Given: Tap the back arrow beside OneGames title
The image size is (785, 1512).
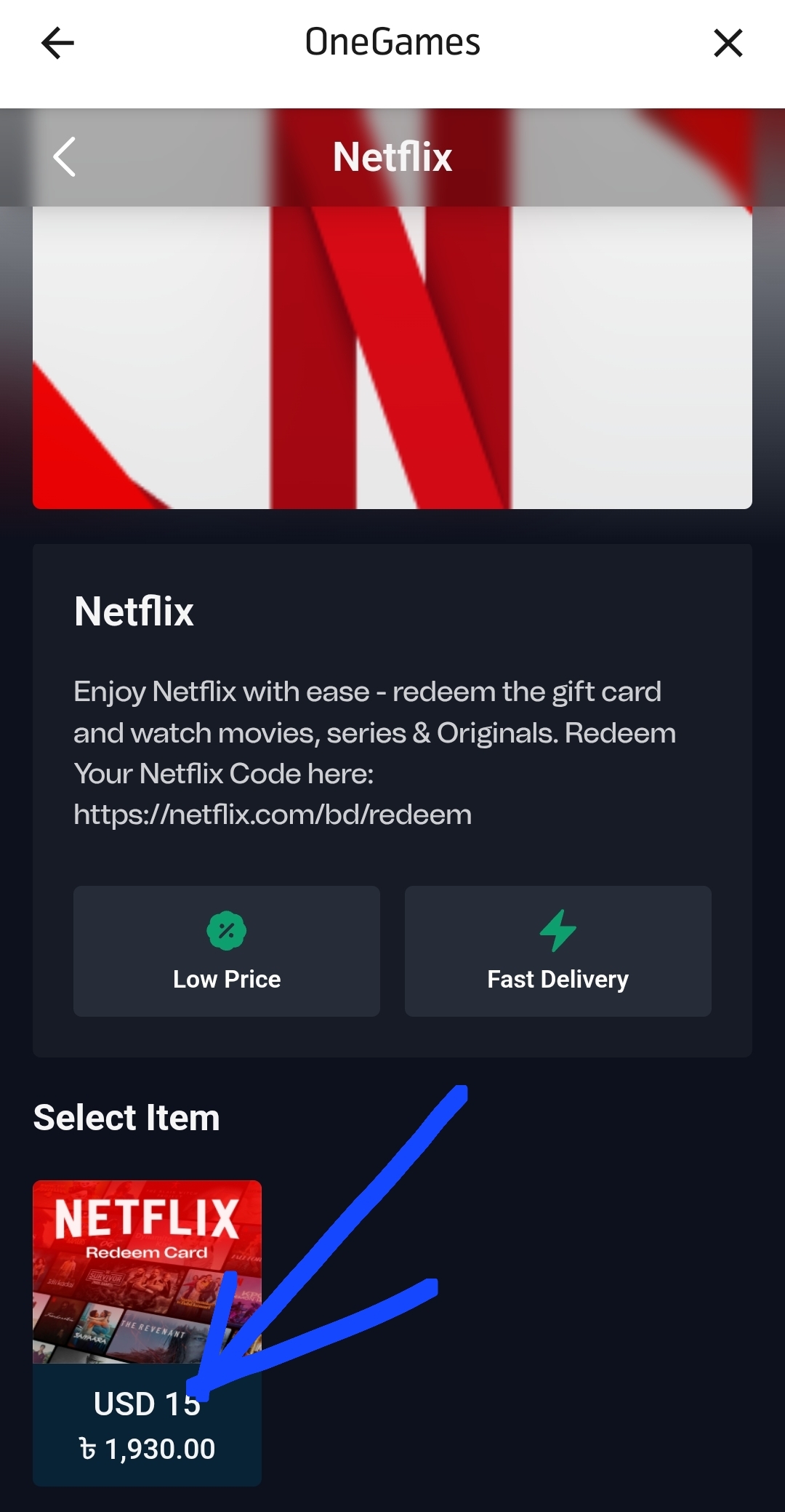Looking at the screenshot, I should point(57,43).
